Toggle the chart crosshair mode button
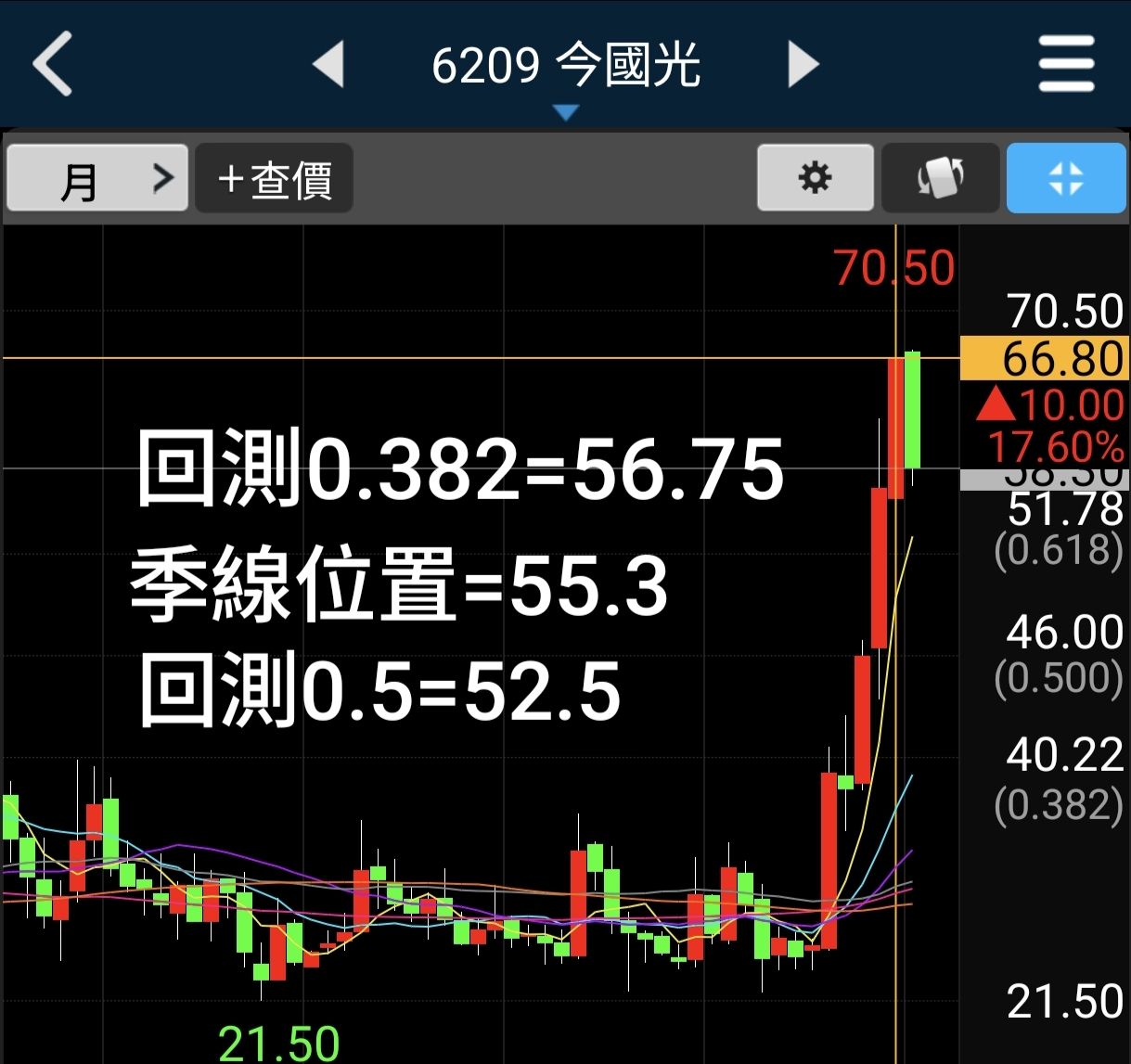This screenshot has height=1064, width=1131. [1065, 177]
